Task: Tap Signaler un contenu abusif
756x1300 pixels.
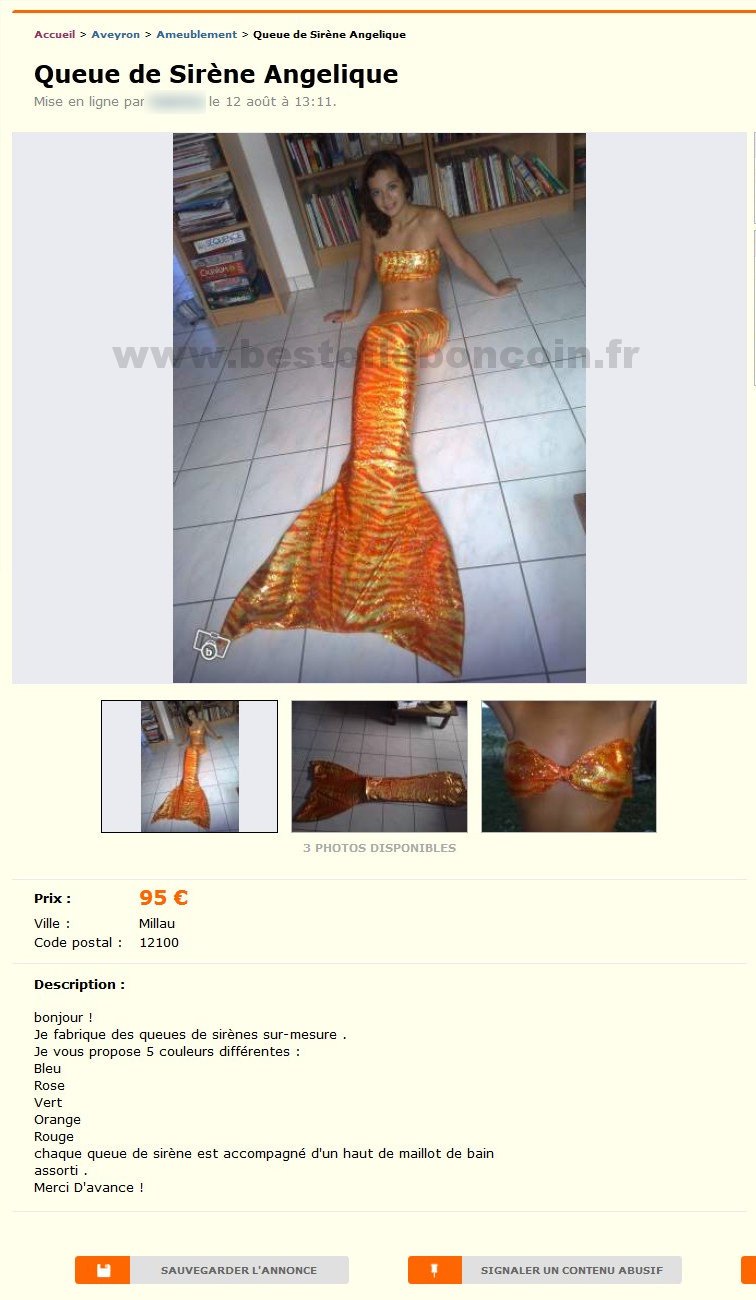Action: 545,1270
